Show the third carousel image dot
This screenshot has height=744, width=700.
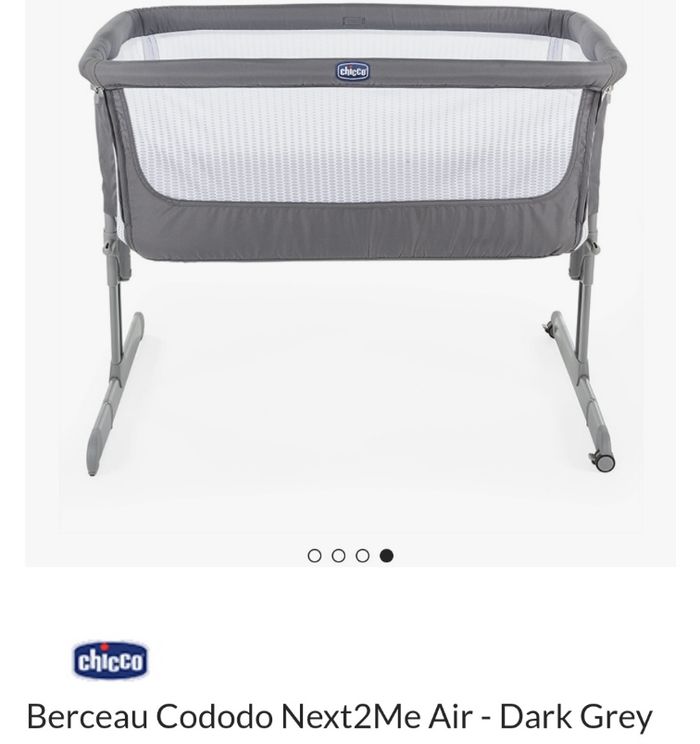click(x=362, y=556)
